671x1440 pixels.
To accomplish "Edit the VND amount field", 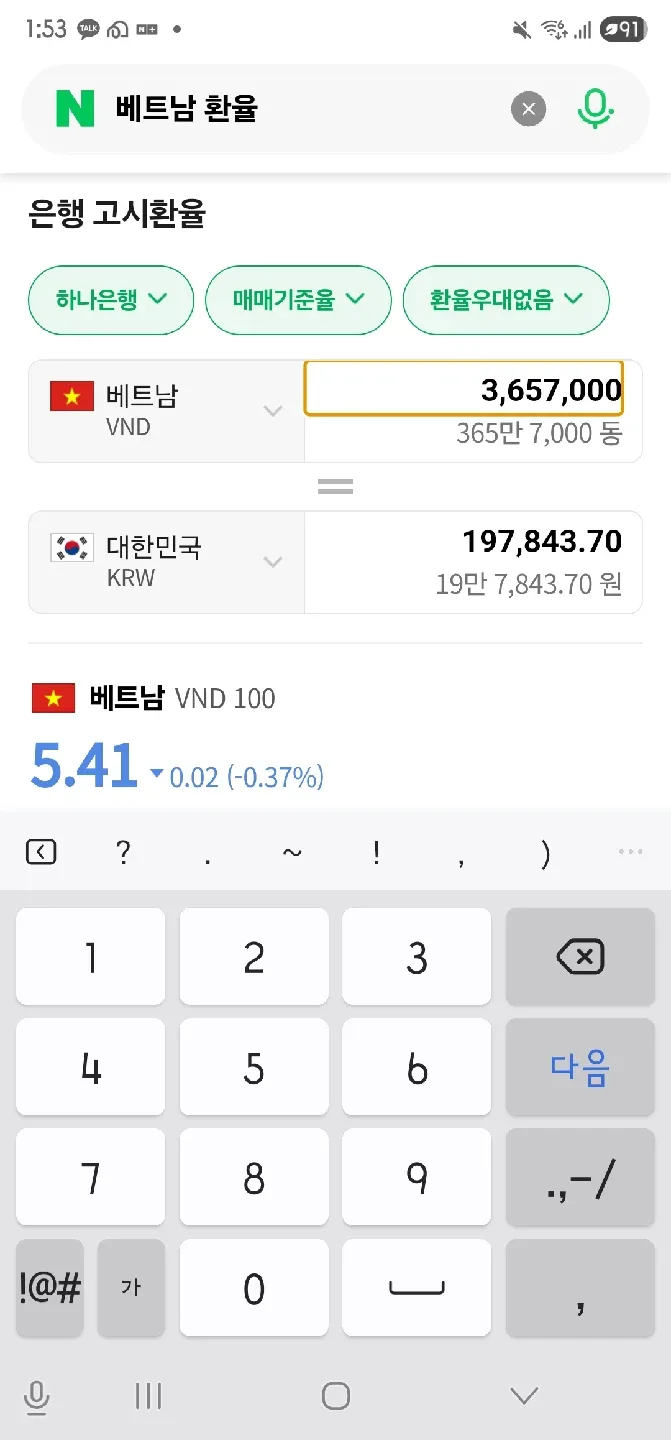I will pyautogui.click(x=464, y=389).
